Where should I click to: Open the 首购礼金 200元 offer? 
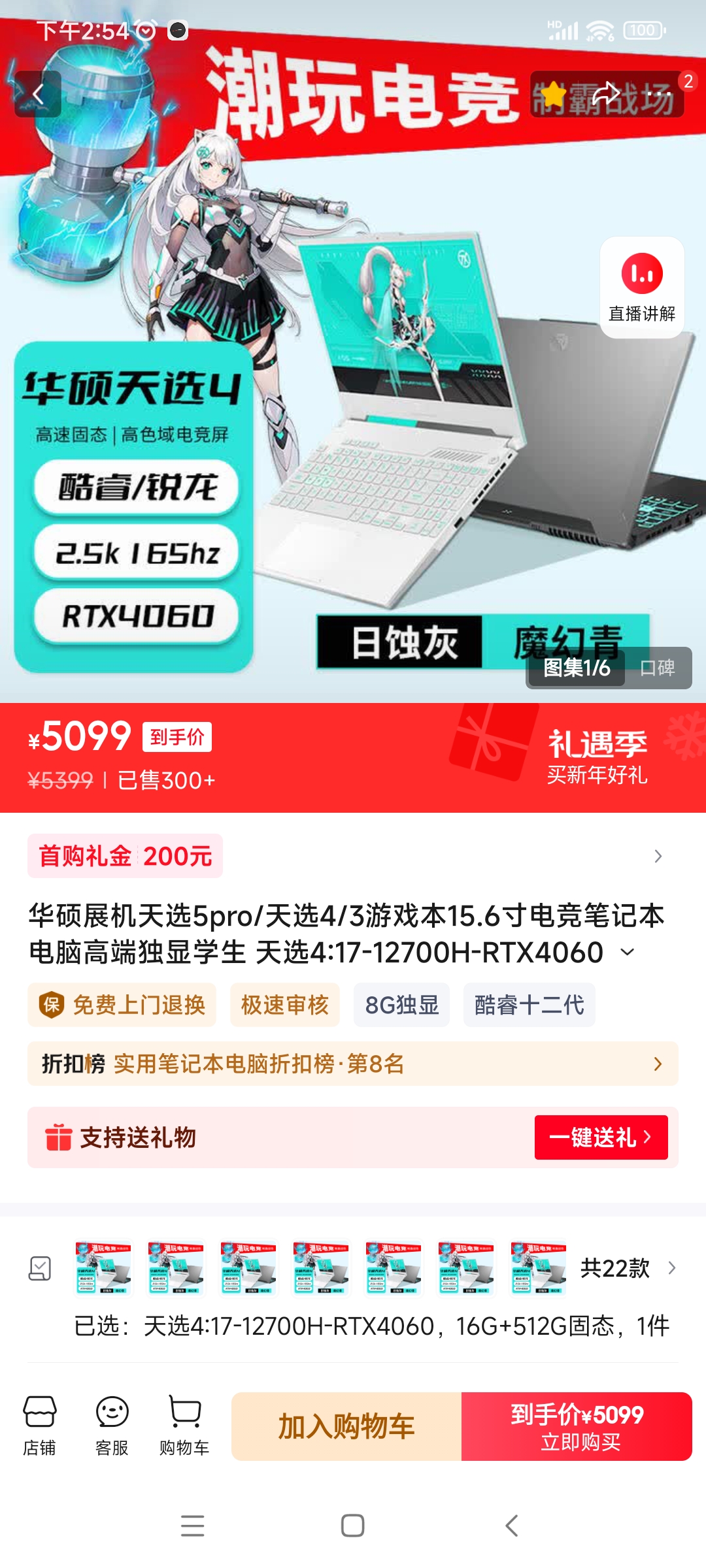coord(126,856)
